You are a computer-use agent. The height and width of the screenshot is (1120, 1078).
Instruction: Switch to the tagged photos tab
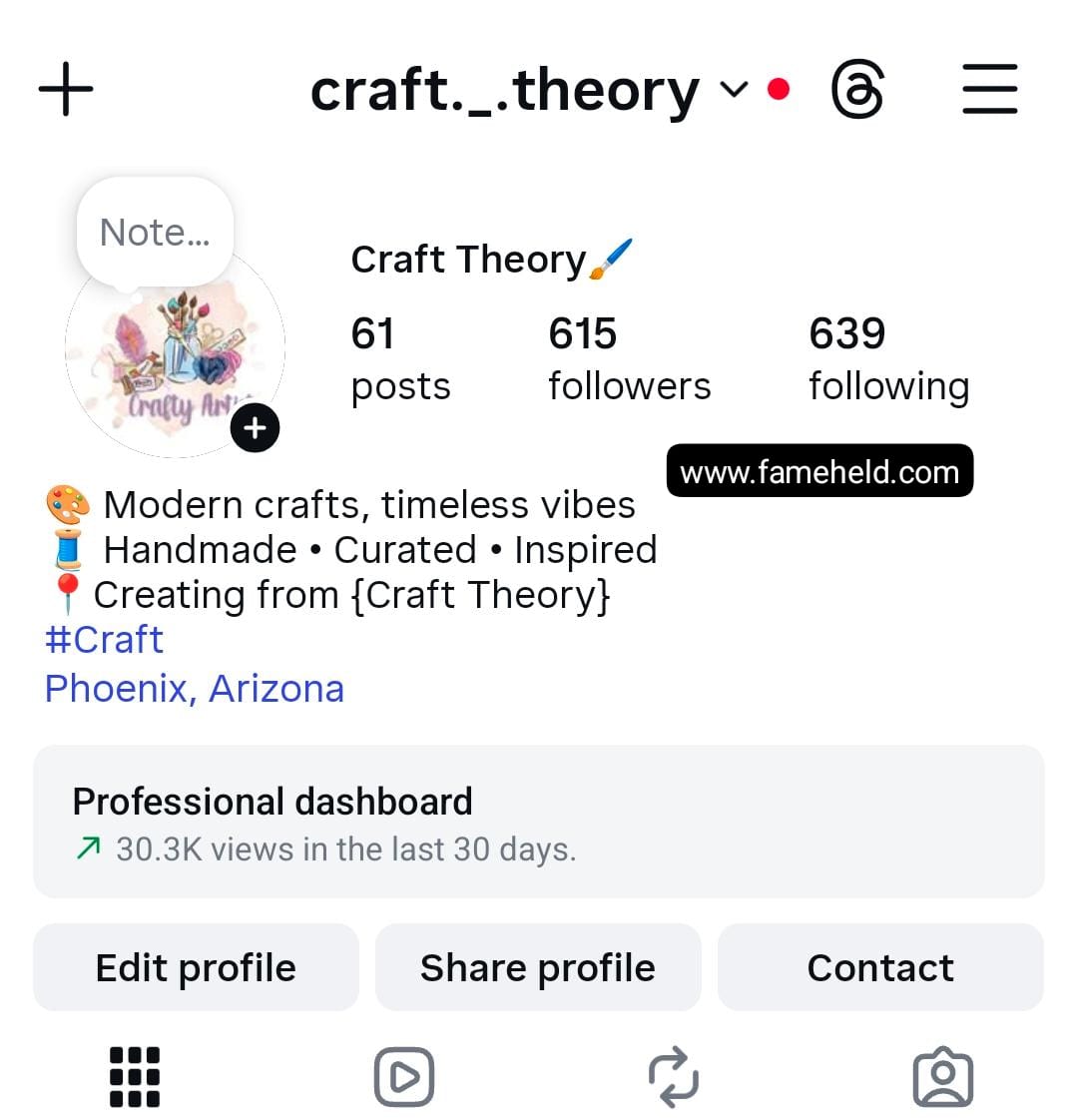(x=943, y=1077)
